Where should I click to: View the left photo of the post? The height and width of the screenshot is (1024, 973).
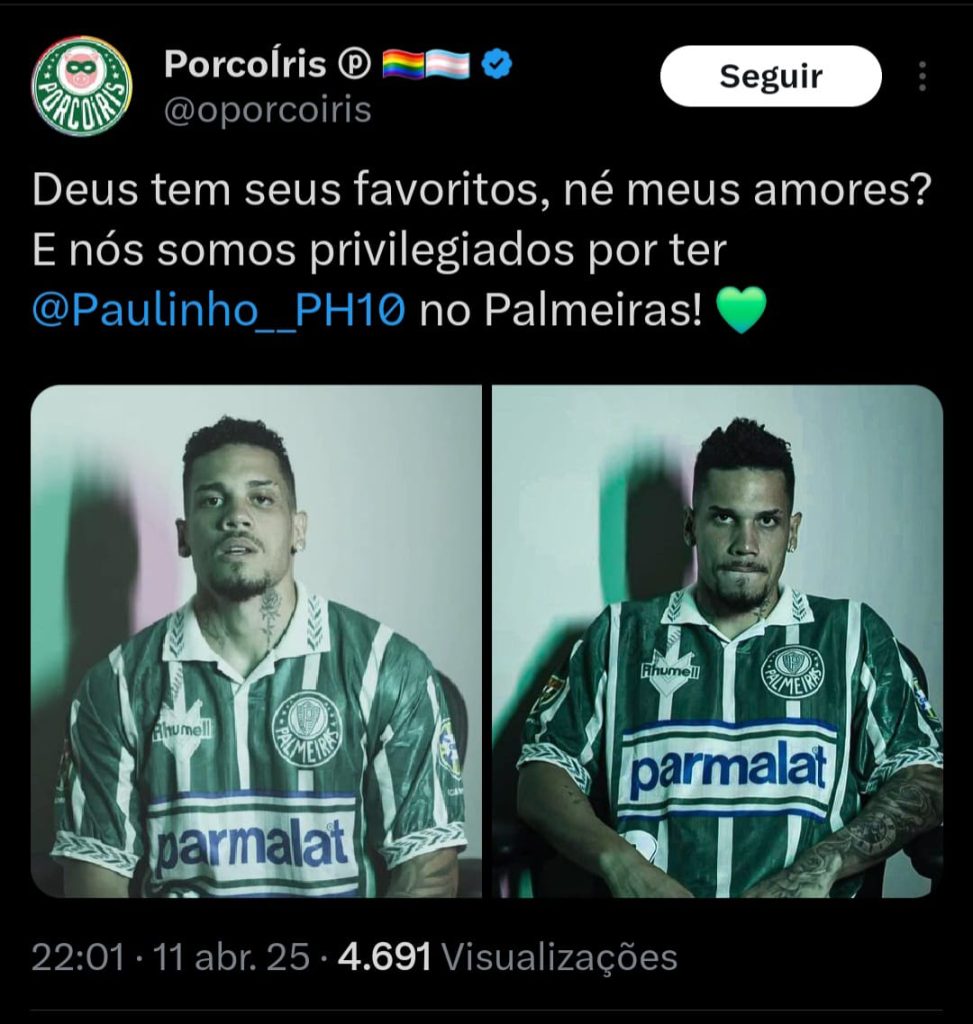coord(256,641)
